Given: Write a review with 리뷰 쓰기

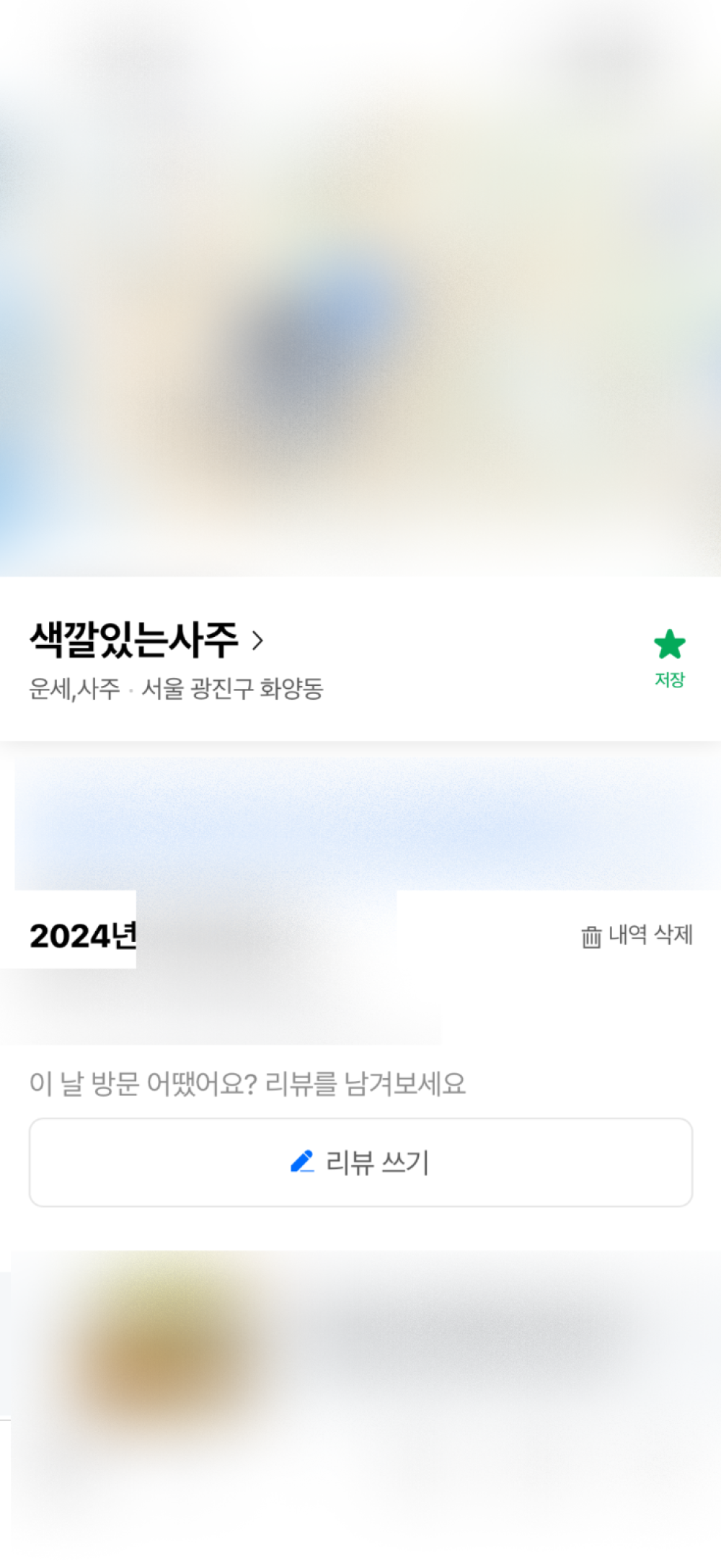Looking at the screenshot, I should [x=360, y=1162].
